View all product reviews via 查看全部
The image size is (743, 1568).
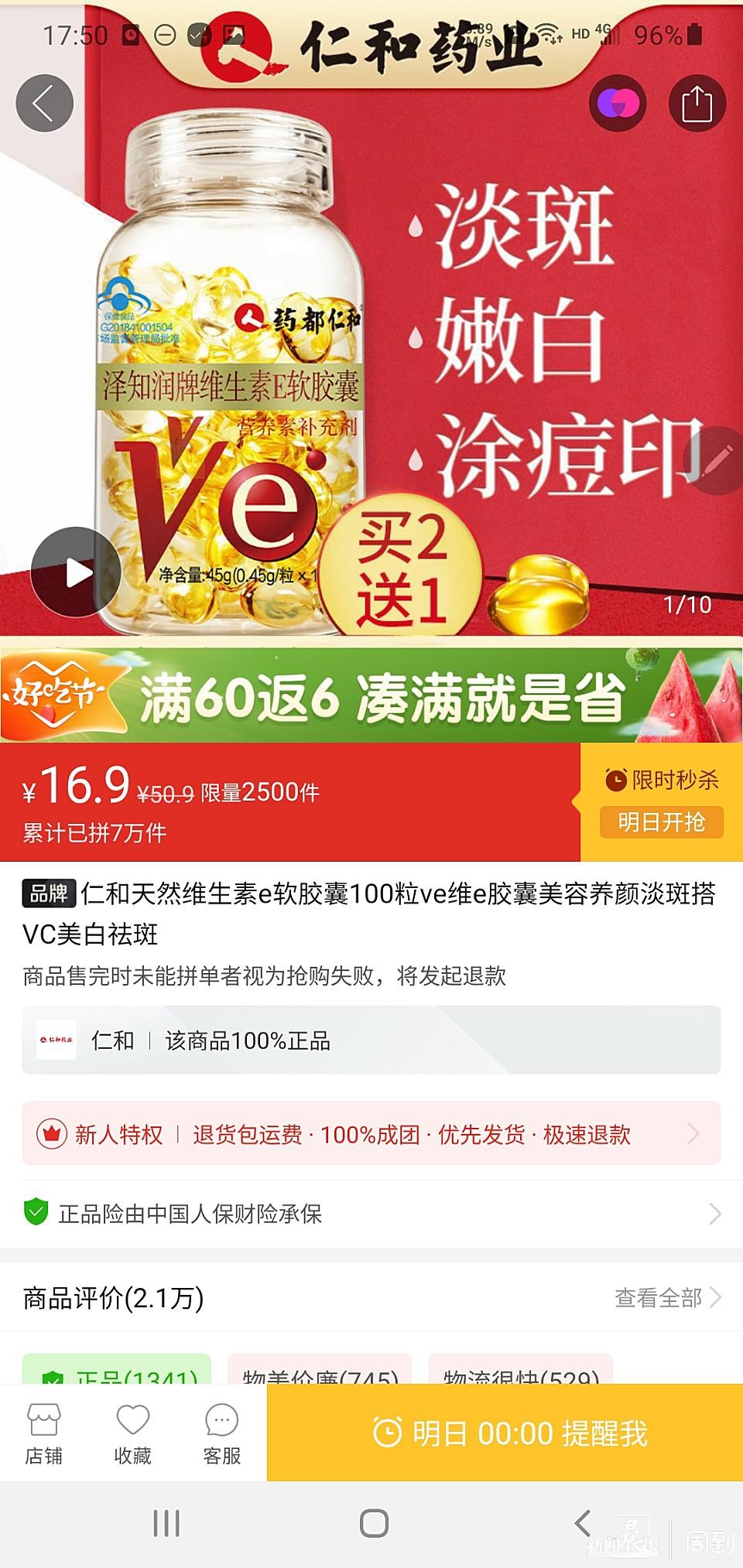click(667, 1297)
